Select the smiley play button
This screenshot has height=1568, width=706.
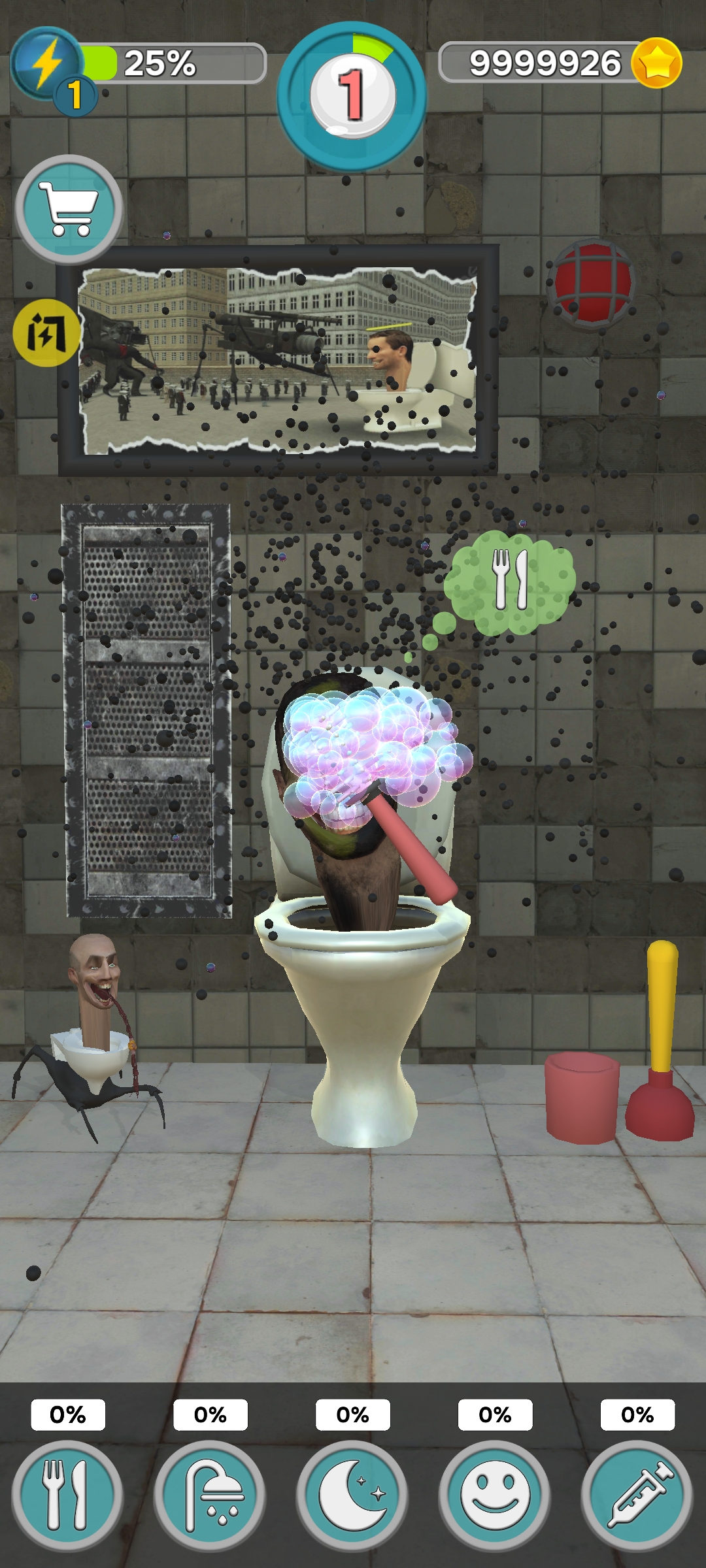[495, 1495]
